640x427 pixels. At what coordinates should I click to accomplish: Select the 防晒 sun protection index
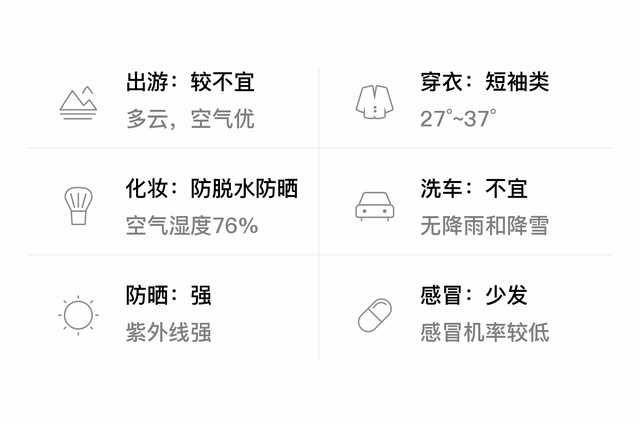click(x=175, y=313)
